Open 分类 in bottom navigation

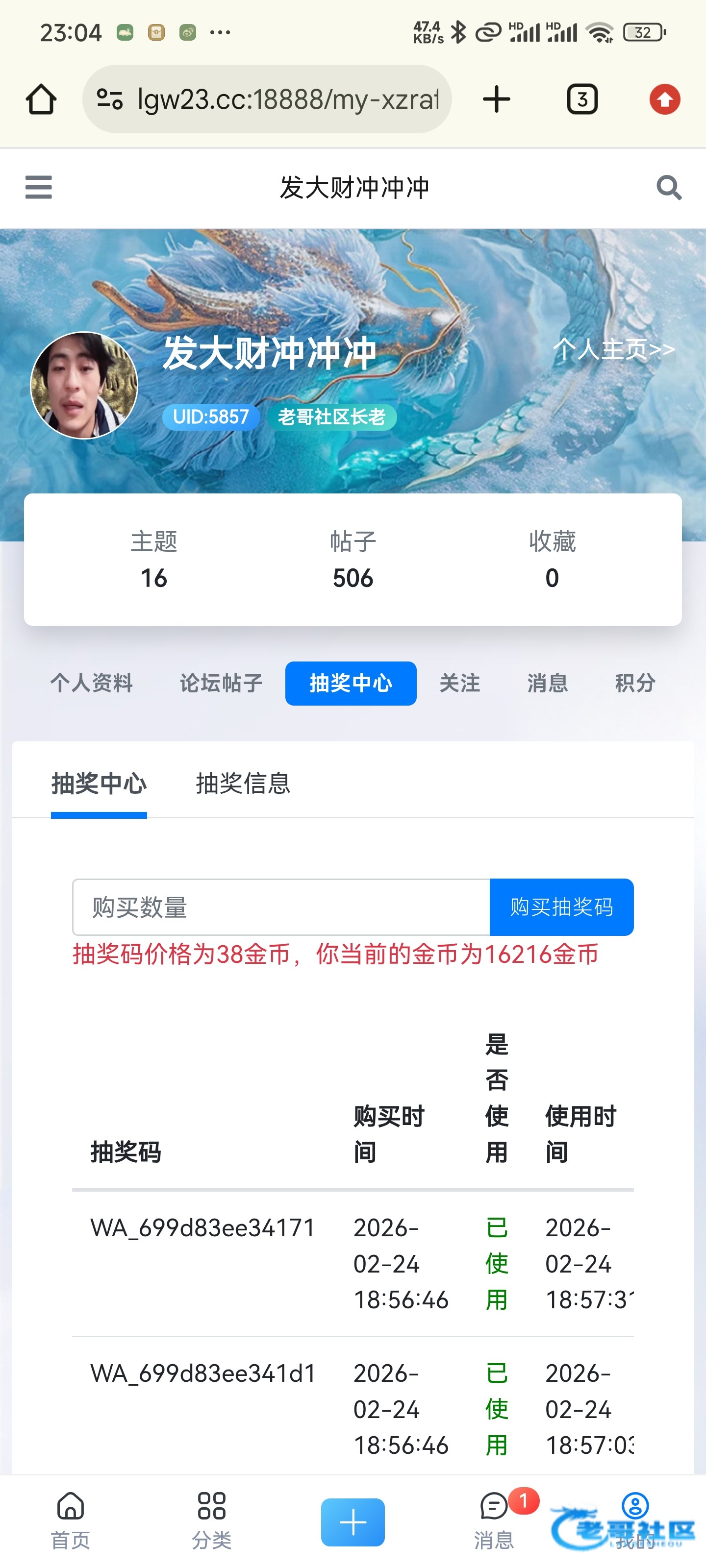point(211,1520)
